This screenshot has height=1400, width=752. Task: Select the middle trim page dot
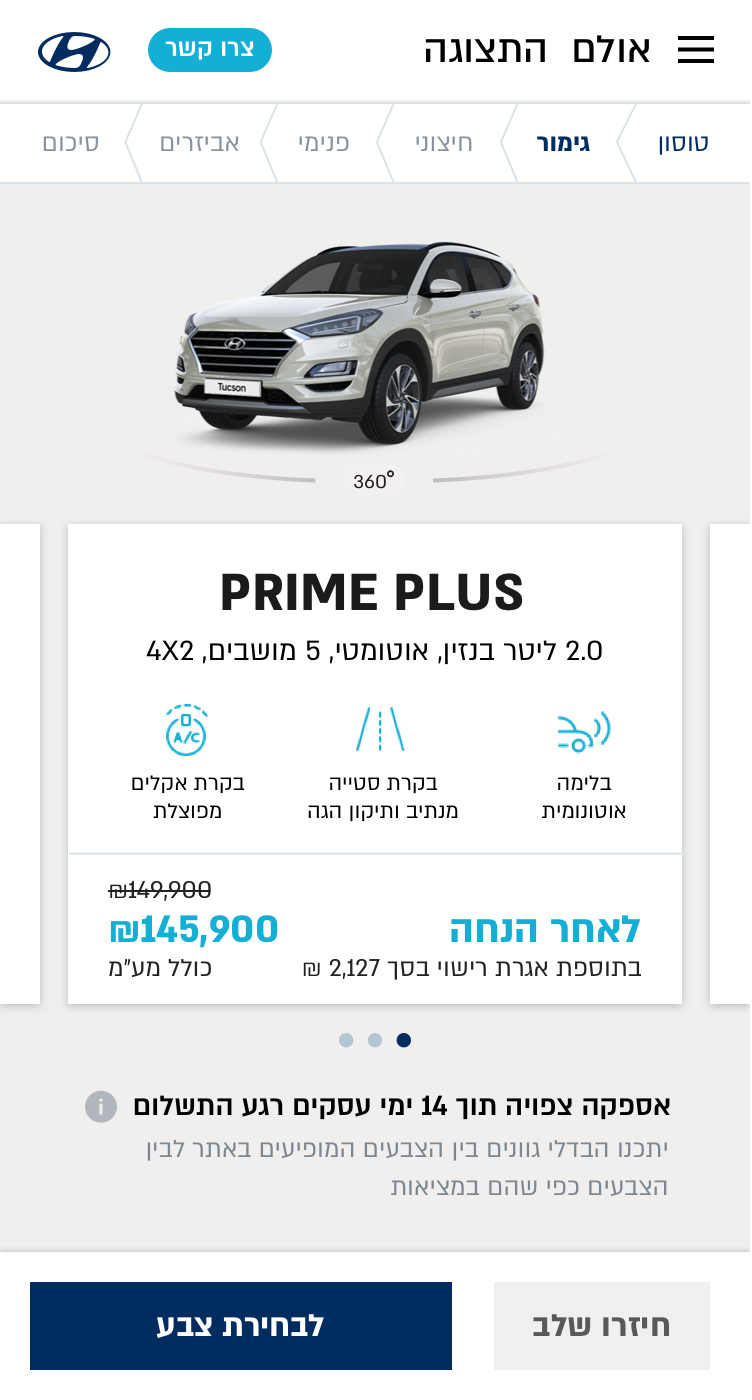point(375,1040)
